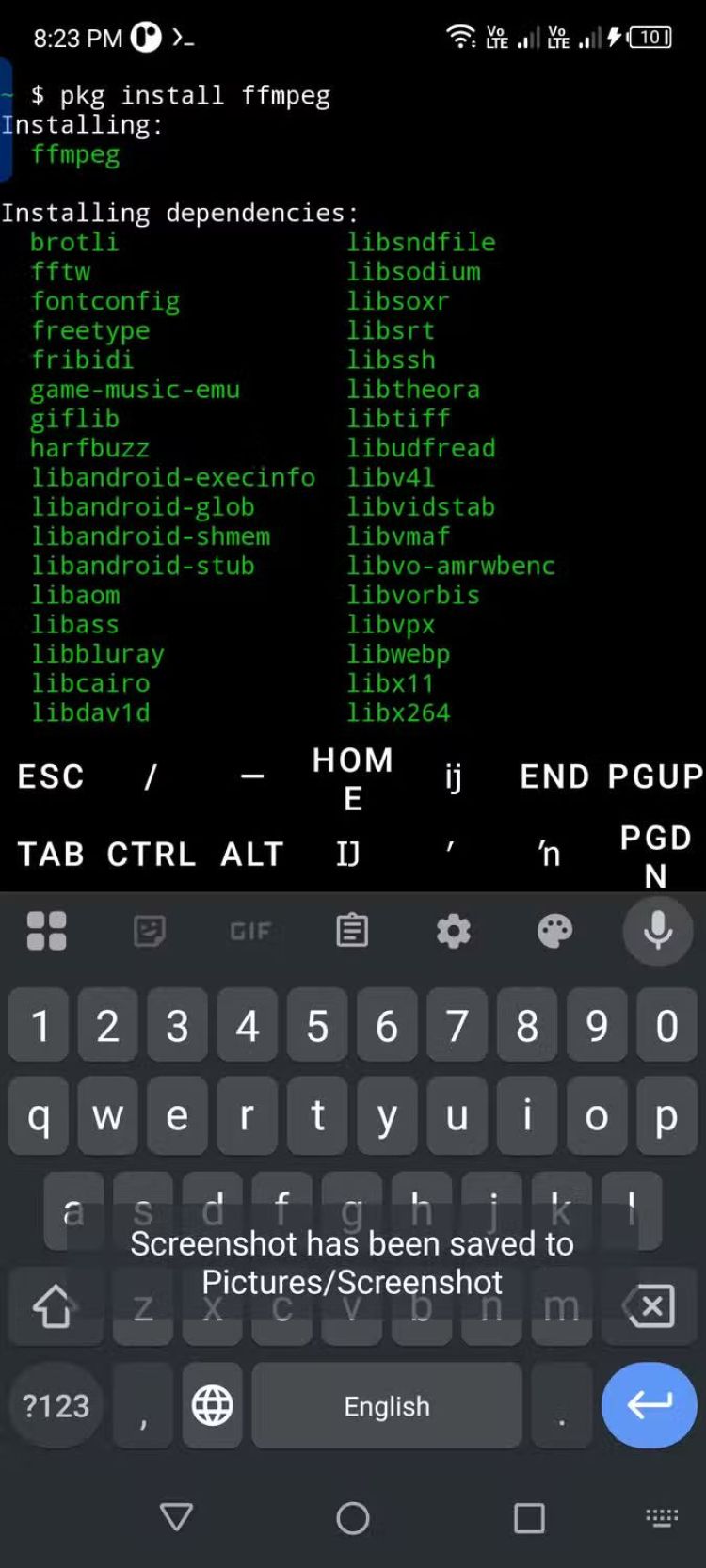Tap the slash key in extra keys row
706x1568 pixels.
tap(151, 776)
